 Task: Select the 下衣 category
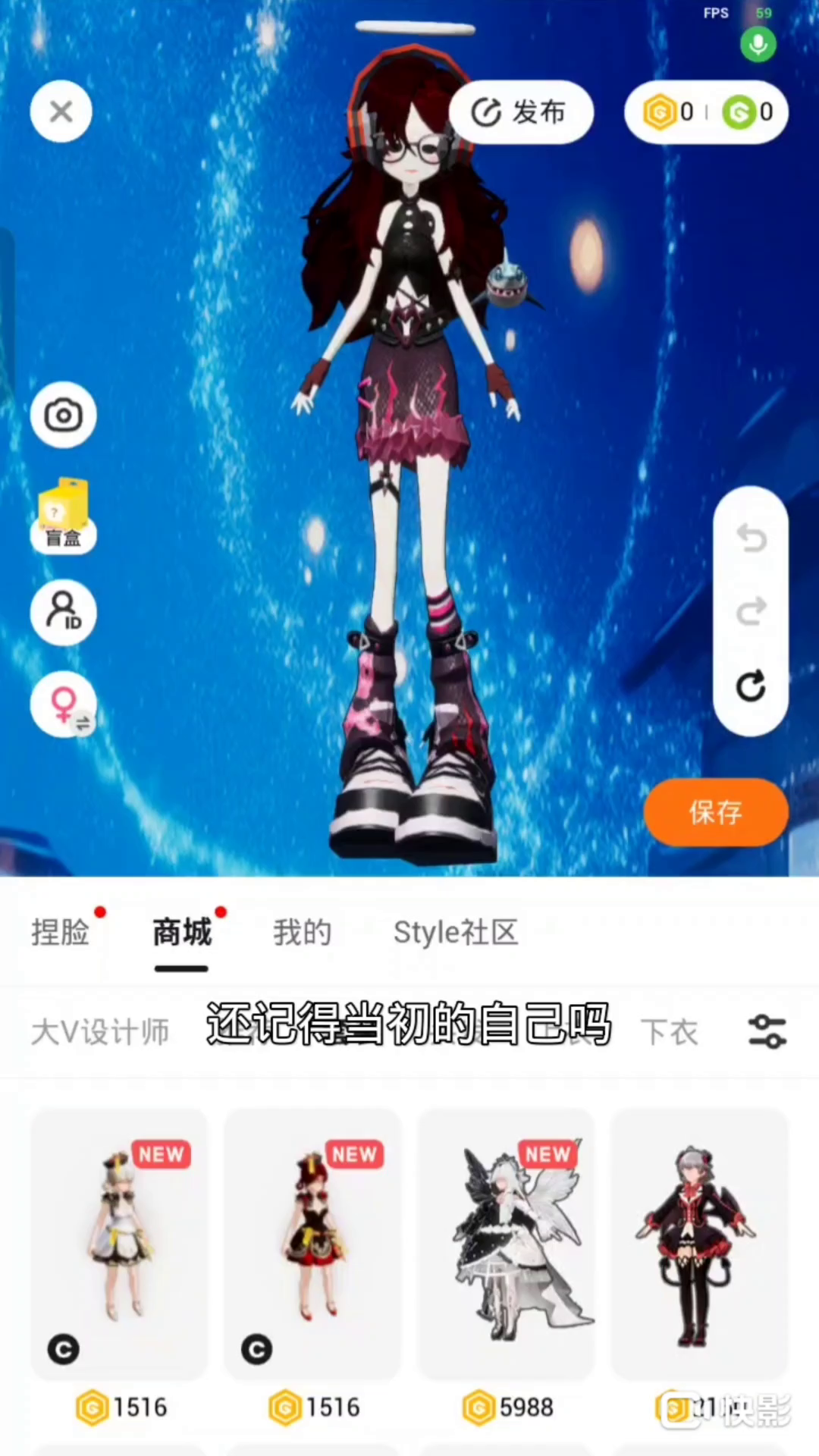[669, 1032]
